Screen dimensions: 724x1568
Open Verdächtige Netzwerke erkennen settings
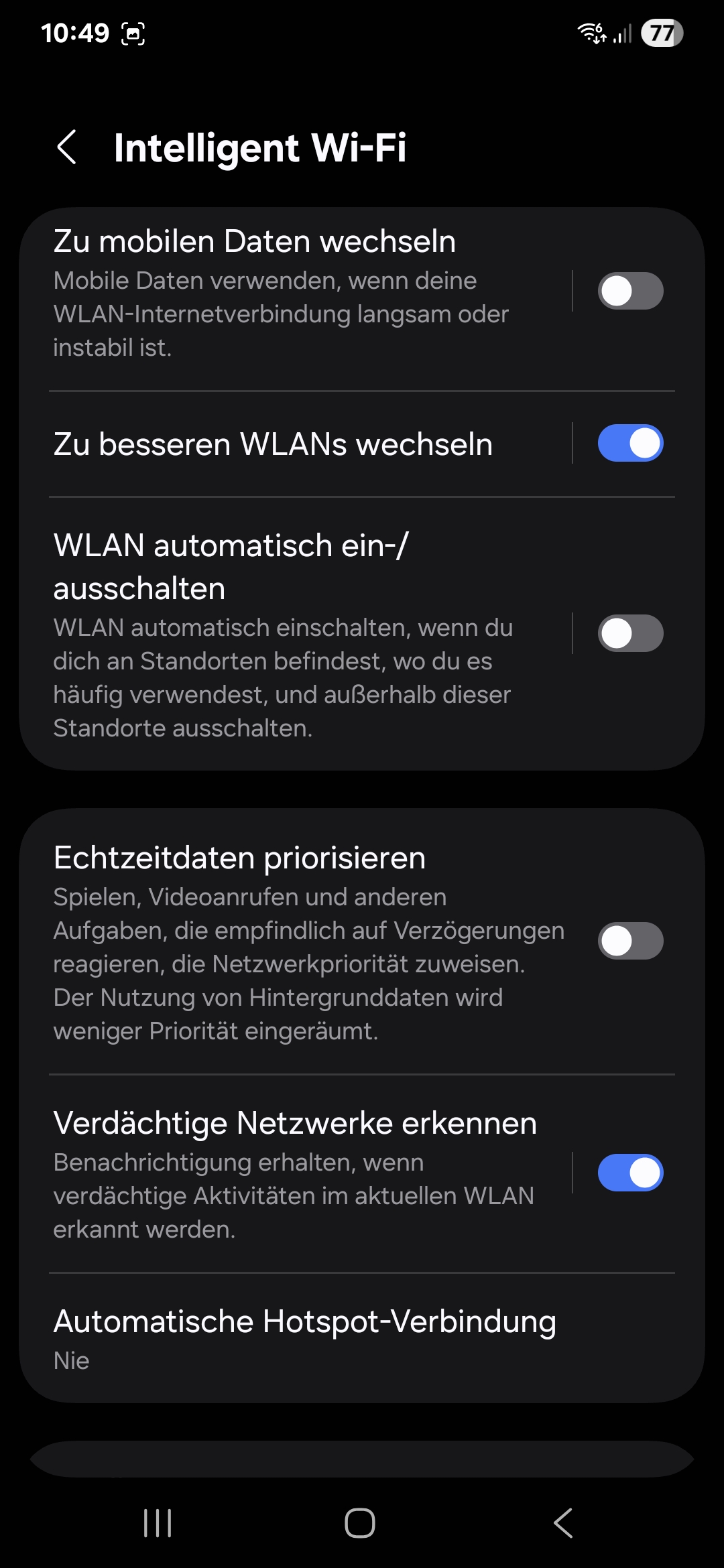(x=295, y=1174)
